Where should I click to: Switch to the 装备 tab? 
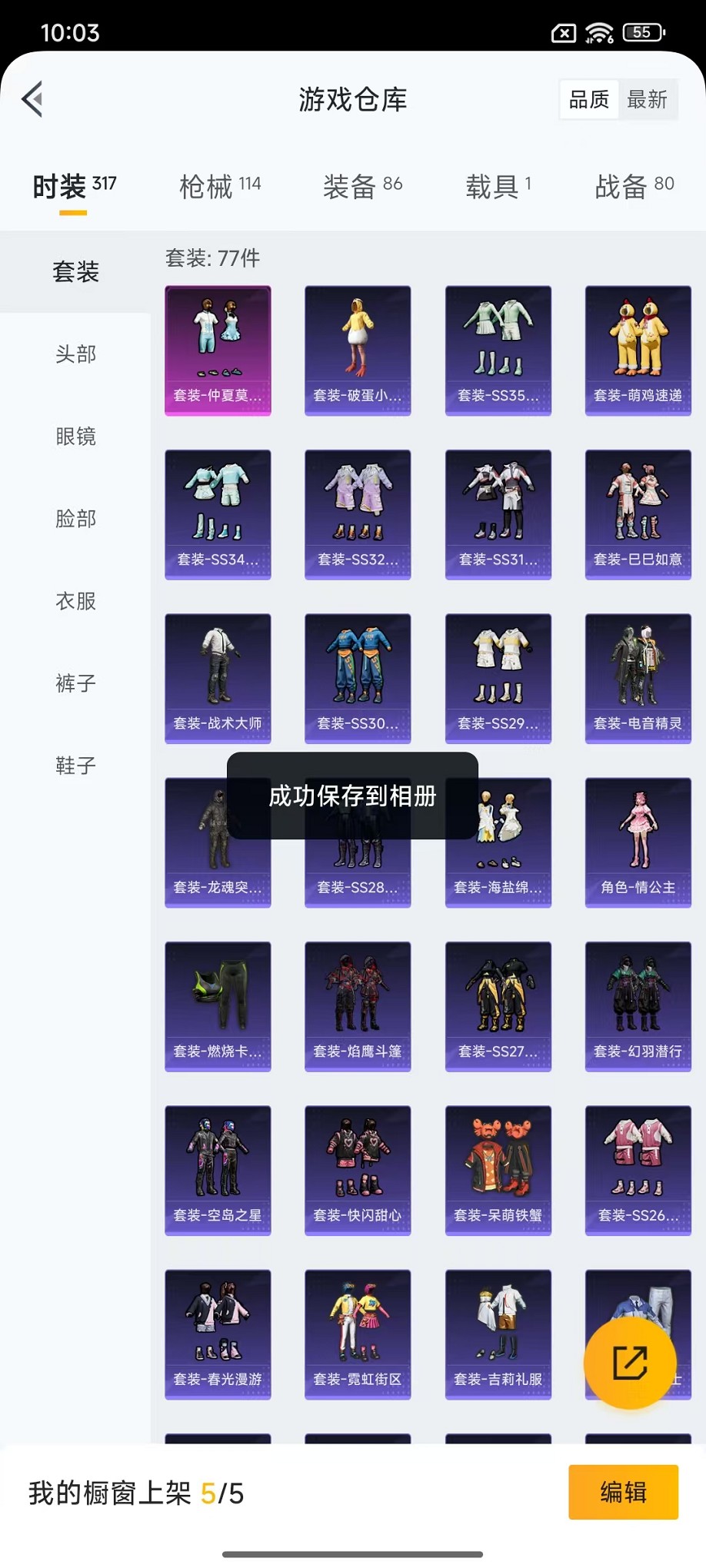point(362,187)
